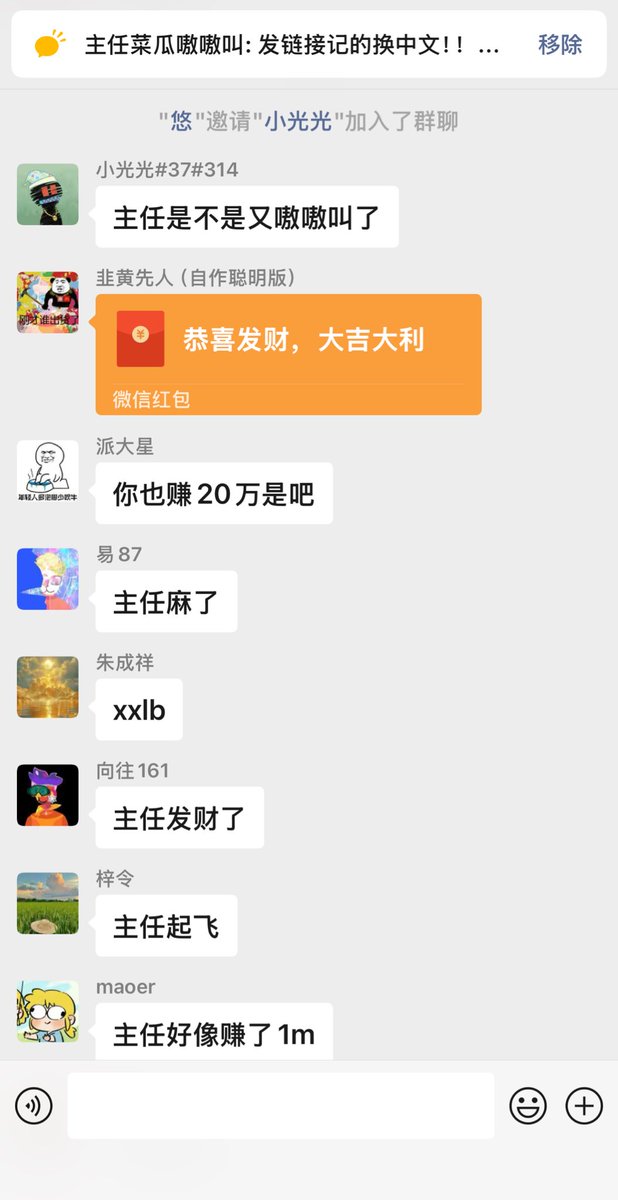The image size is (618, 1200).
Task: Open the pinned message from 主任菜瓜嗷嗷叫
Action: (x=290, y=45)
